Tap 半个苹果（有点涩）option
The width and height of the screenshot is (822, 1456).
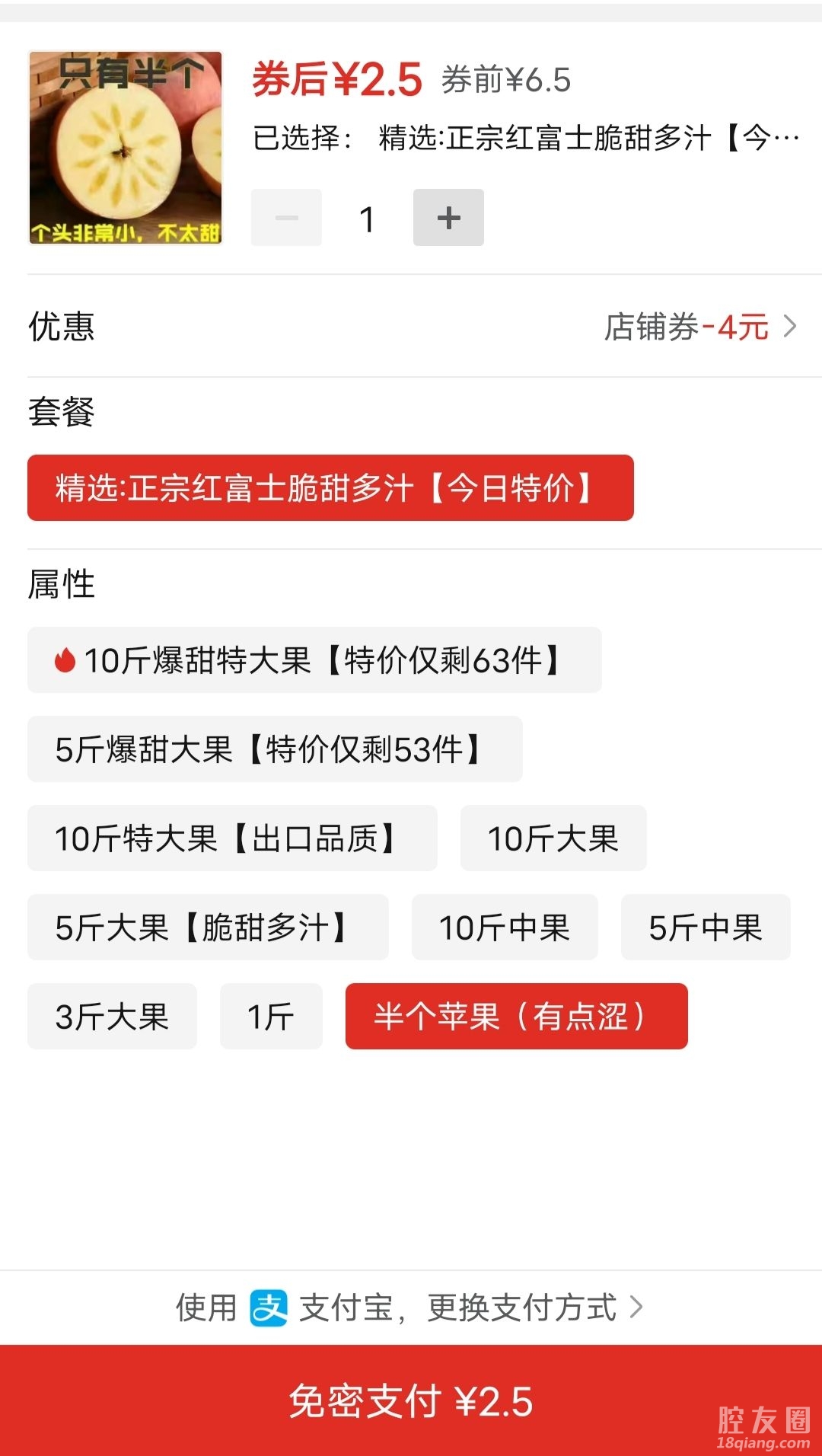point(516,1017)
